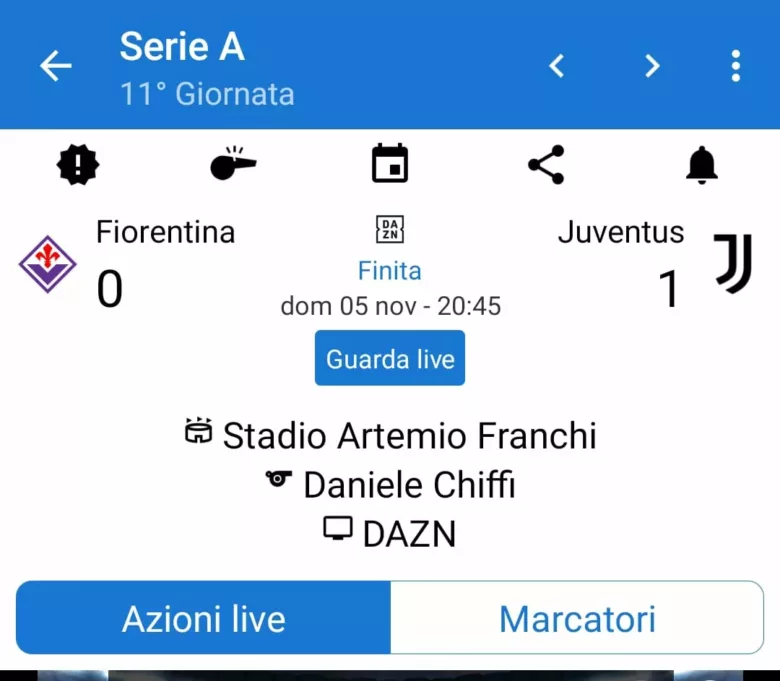This screenshot has width=780, height=681.
Task: Open the three-dot overflow menu
Action: pyautogui.click(x=735, y=66)
